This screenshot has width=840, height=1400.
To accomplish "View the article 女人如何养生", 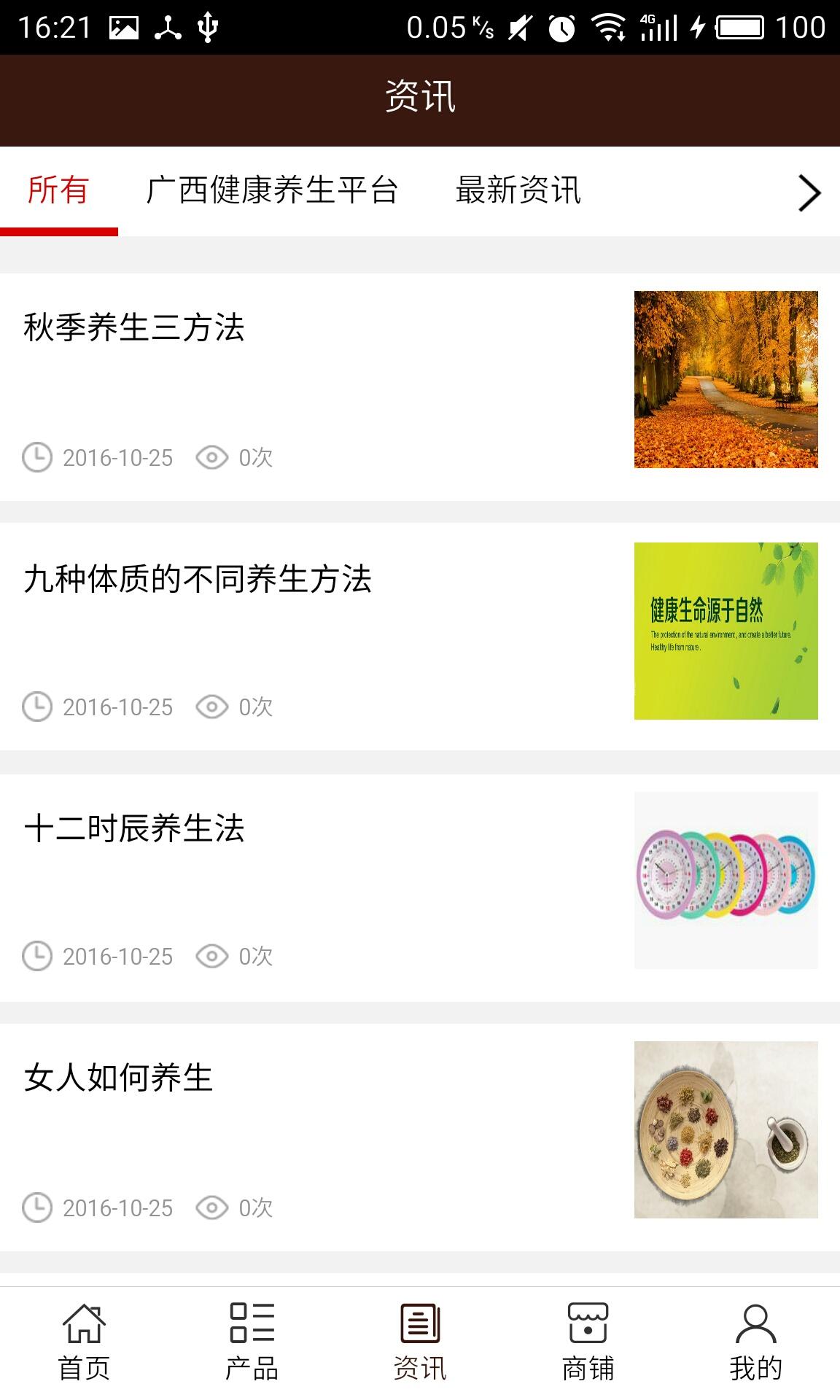I will pyautogui.click(x=118, y=1078).
